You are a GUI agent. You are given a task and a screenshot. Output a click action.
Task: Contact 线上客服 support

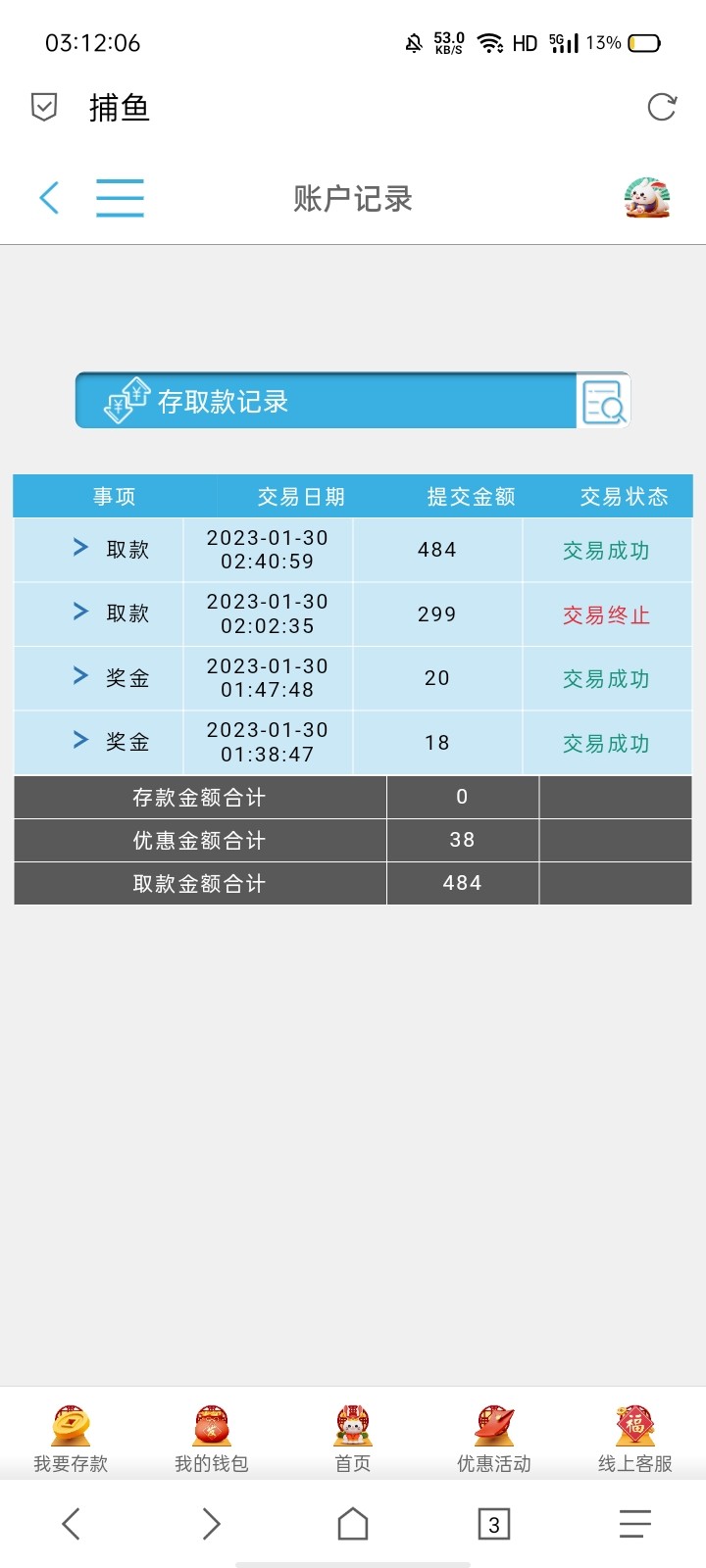pos(635,1438)
